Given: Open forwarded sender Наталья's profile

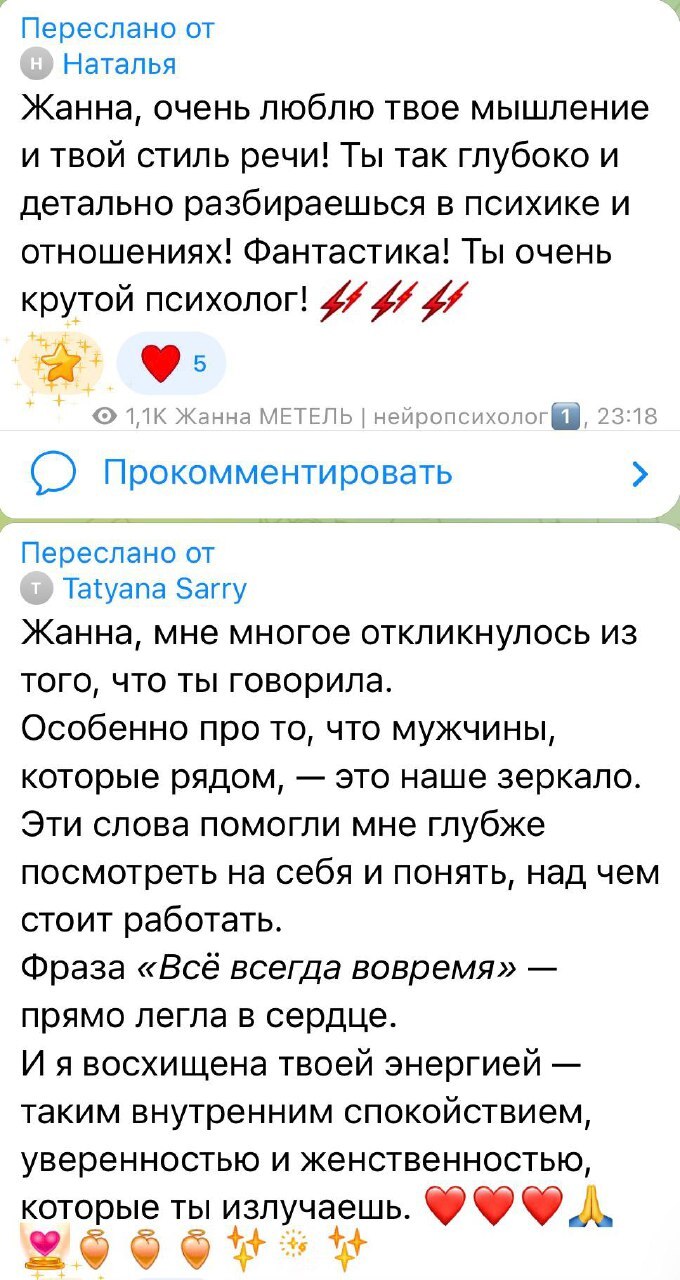Looking at the screenshot, I should (118, 65).
